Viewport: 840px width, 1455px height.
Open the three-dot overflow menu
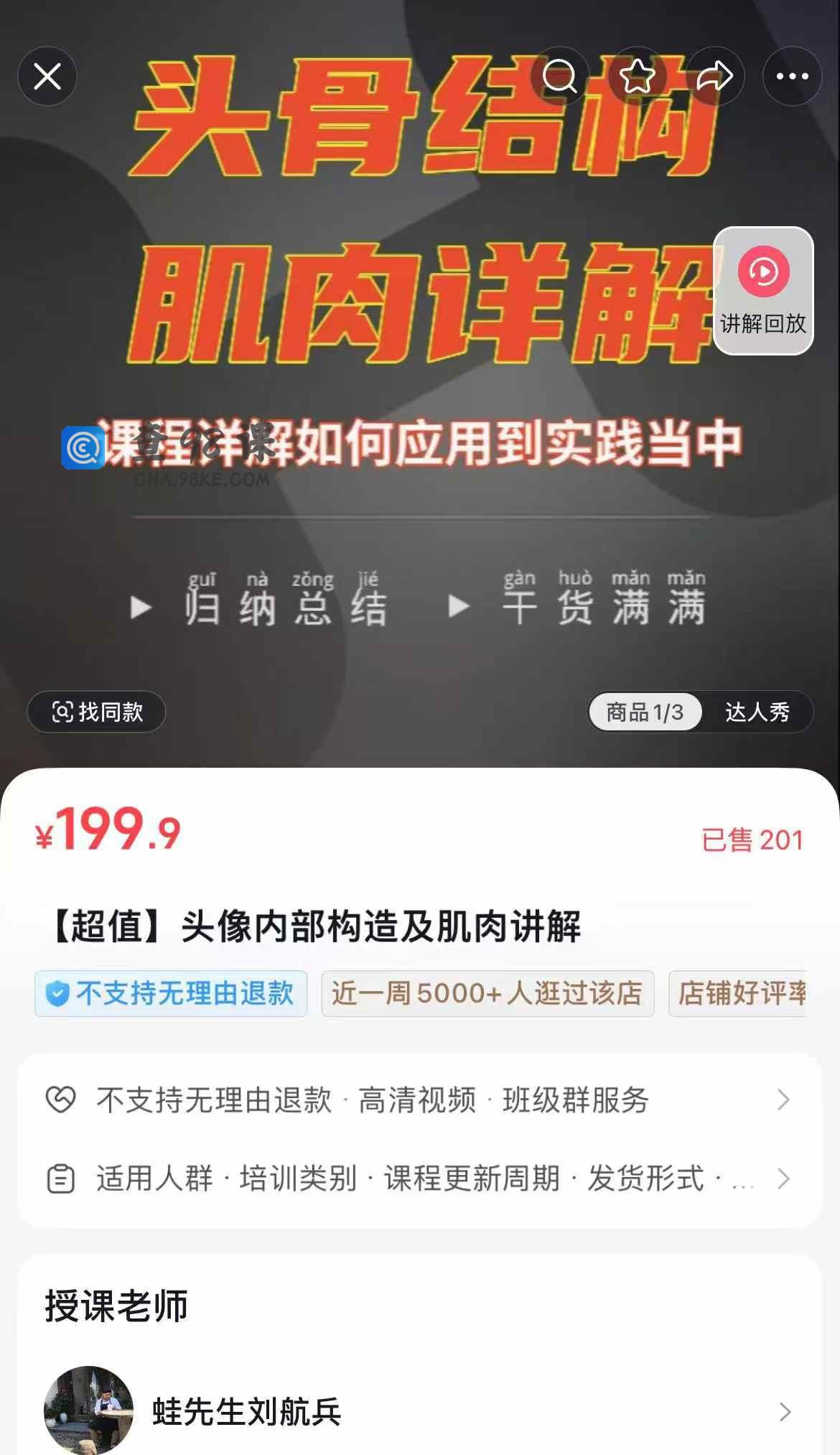[x=792, y=76]
